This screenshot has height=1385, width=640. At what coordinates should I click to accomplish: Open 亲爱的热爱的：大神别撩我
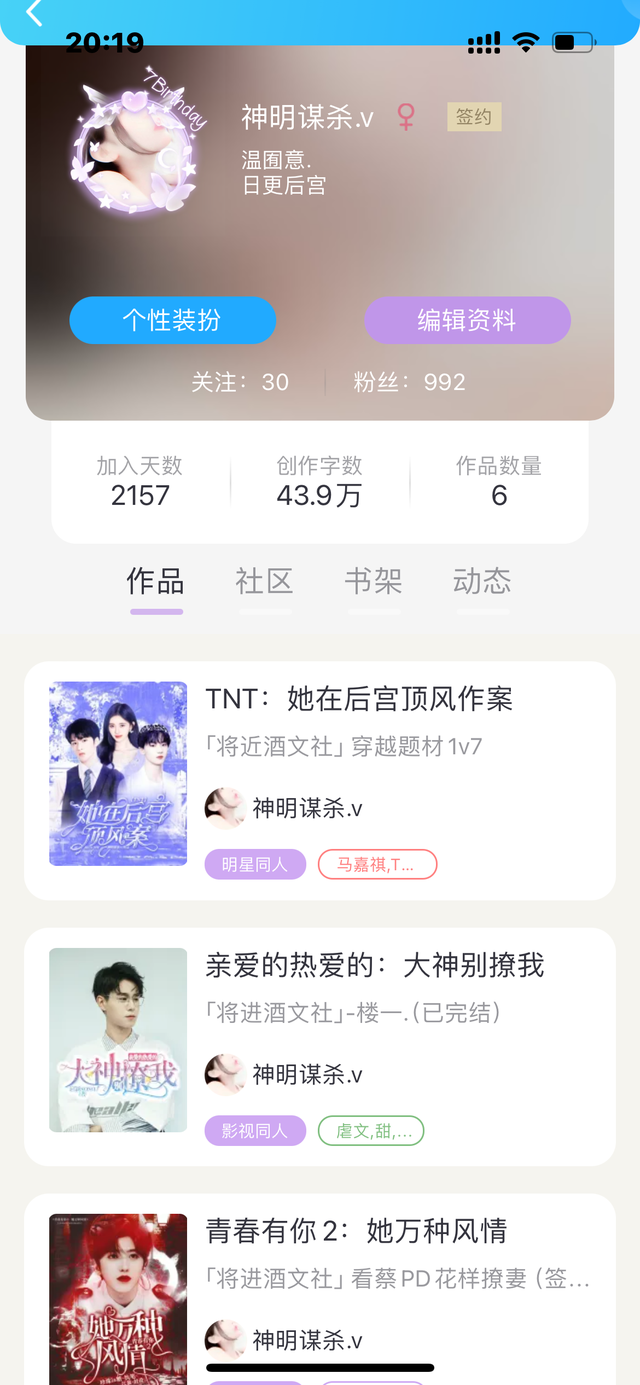(x=375, y=965)
